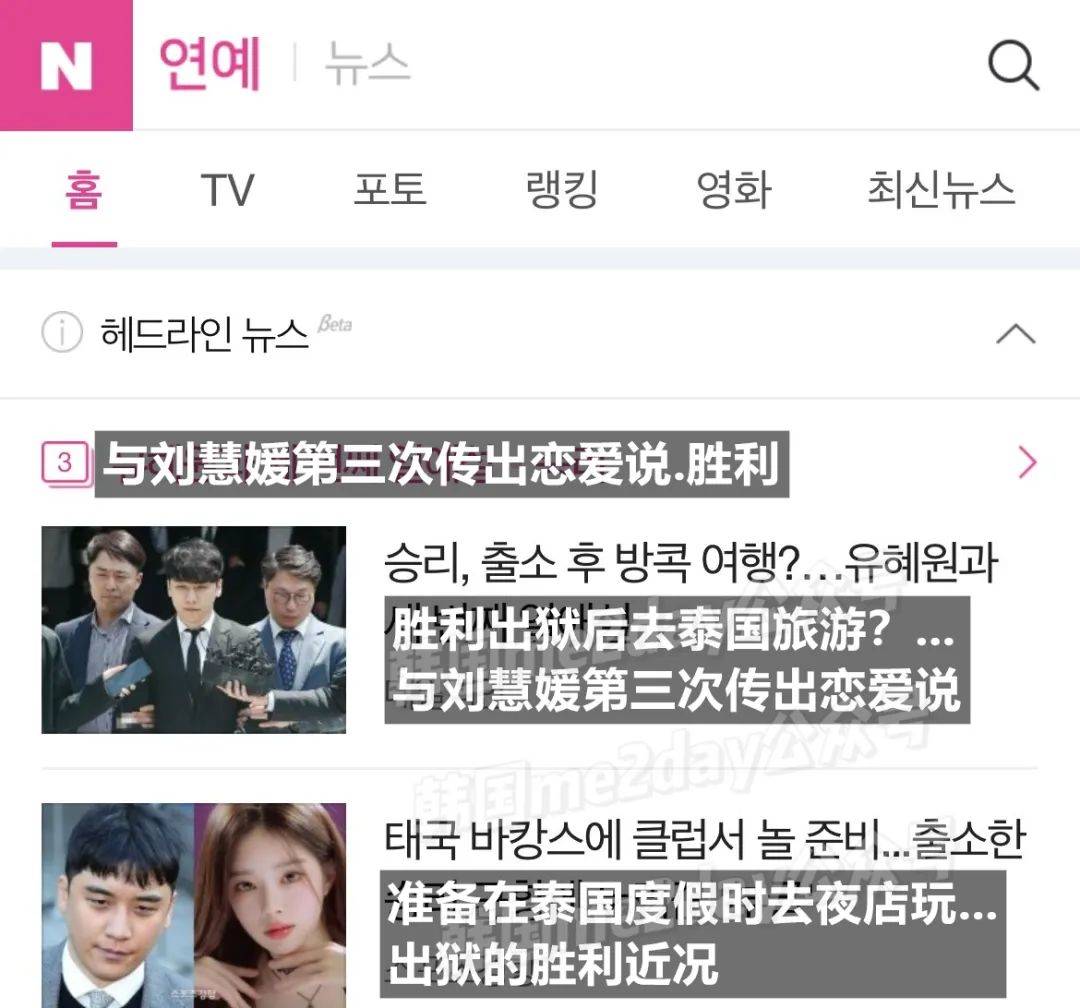Image resolution: width=1080 pixels, height=1008 pixels.
Task: Open the 뉴스 section link
Action: pos(367,65)
